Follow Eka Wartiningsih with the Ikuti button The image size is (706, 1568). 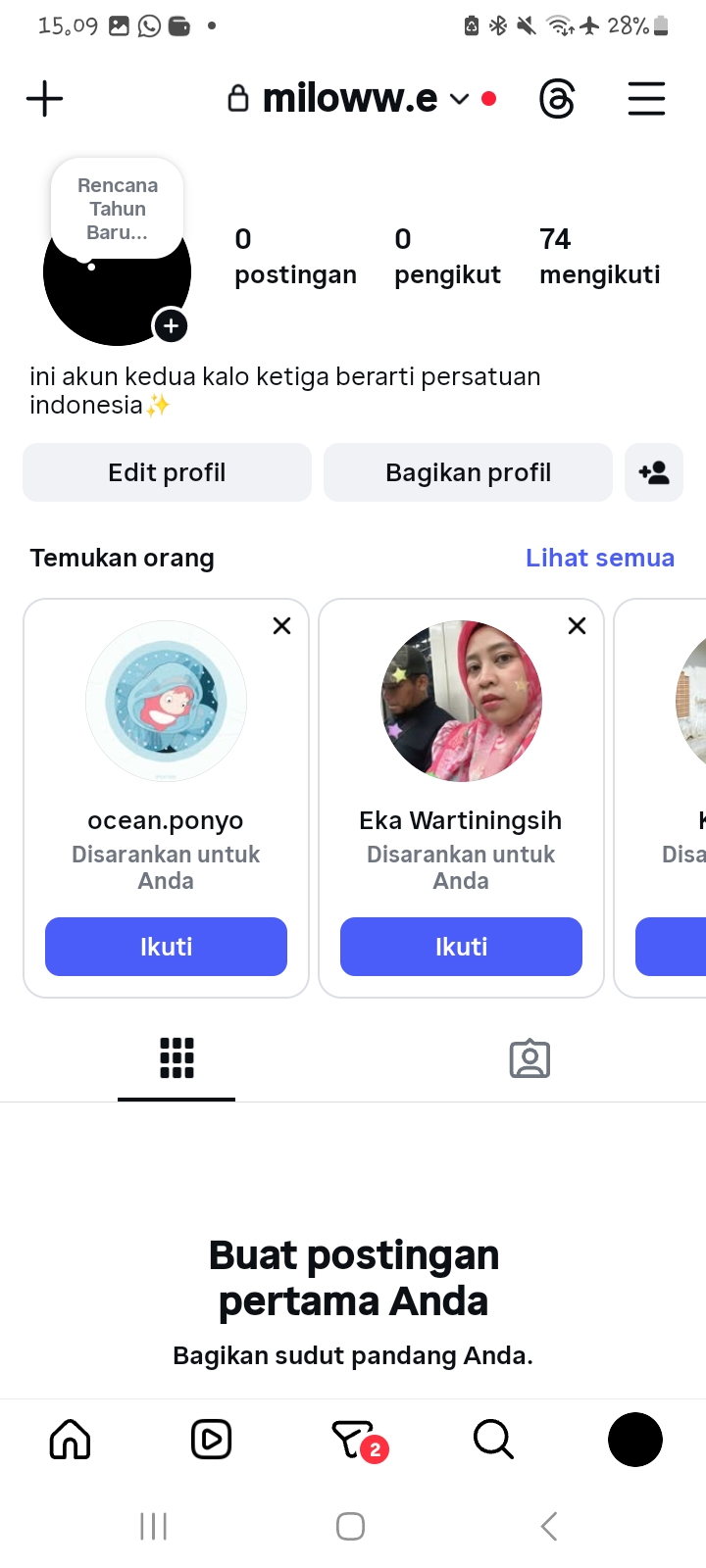pyautogui.click(x=461, y=947)
